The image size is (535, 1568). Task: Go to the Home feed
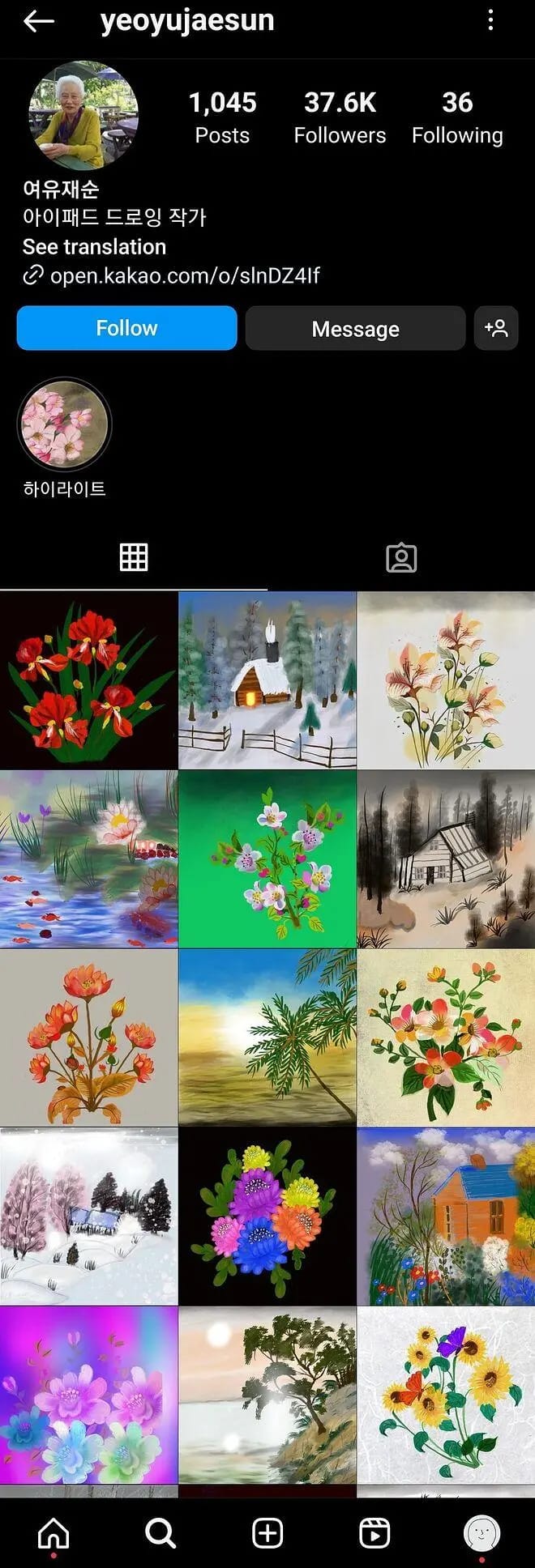click(53, 1532)
